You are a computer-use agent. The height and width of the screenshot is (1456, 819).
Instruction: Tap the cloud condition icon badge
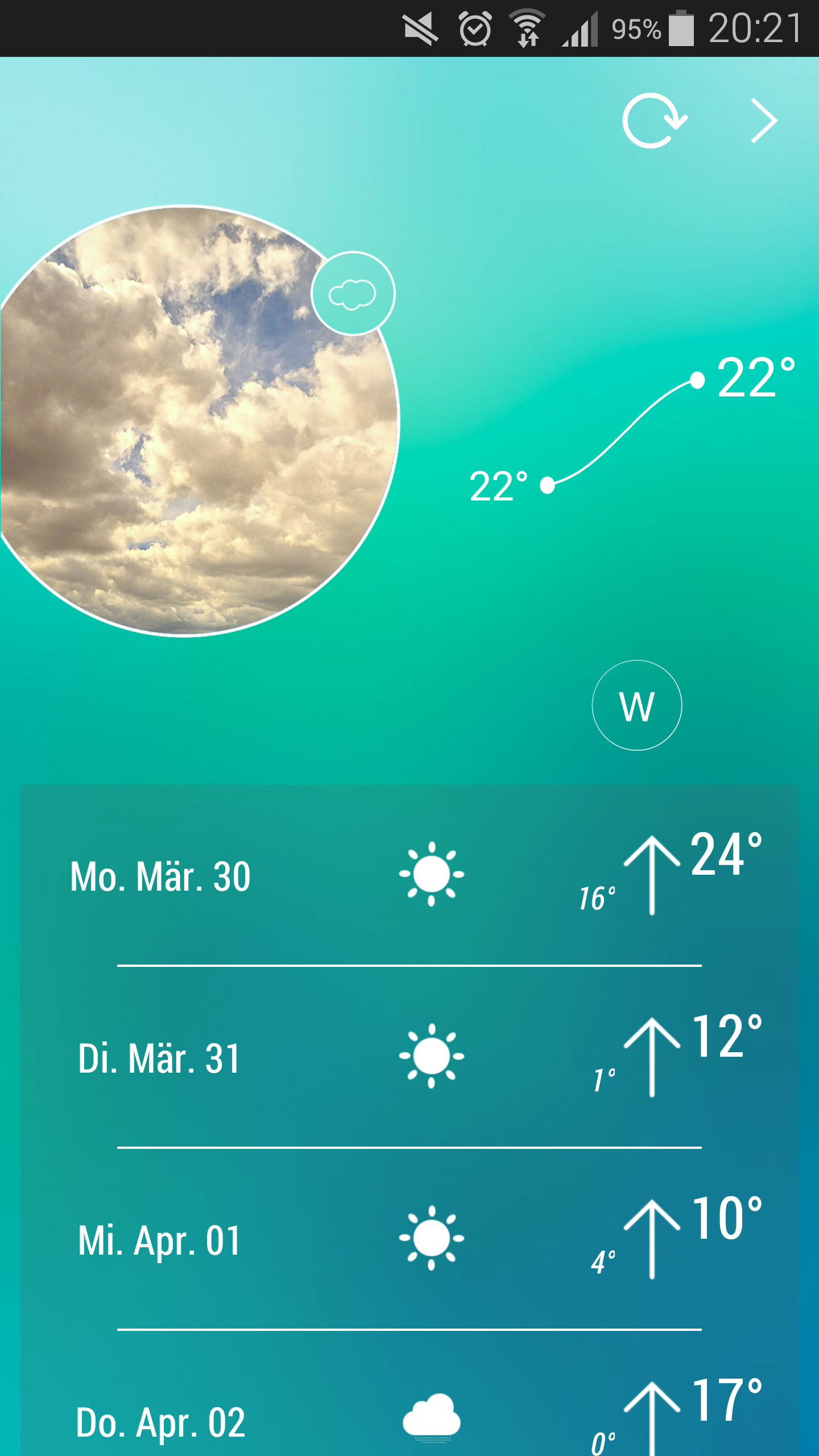click(x=353, y=293)
